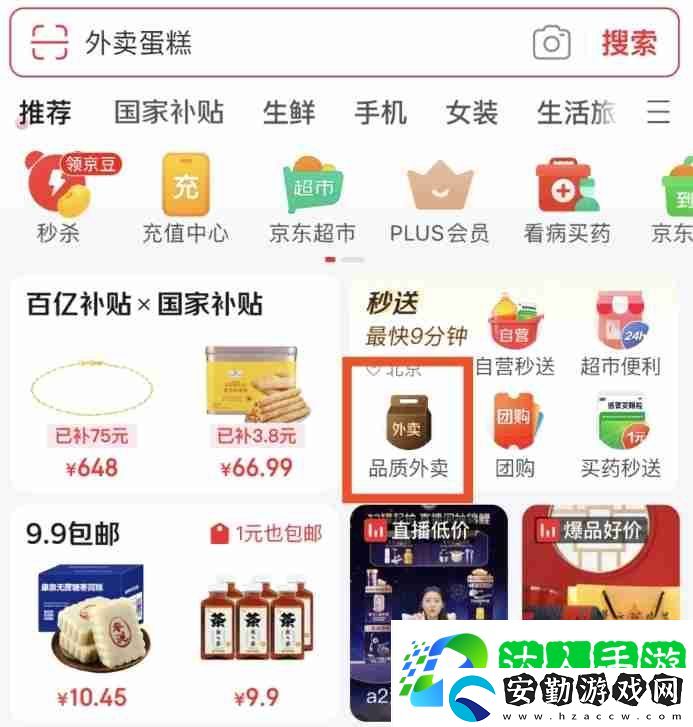Switch to the 手机 tab

(x=380, y=111)
